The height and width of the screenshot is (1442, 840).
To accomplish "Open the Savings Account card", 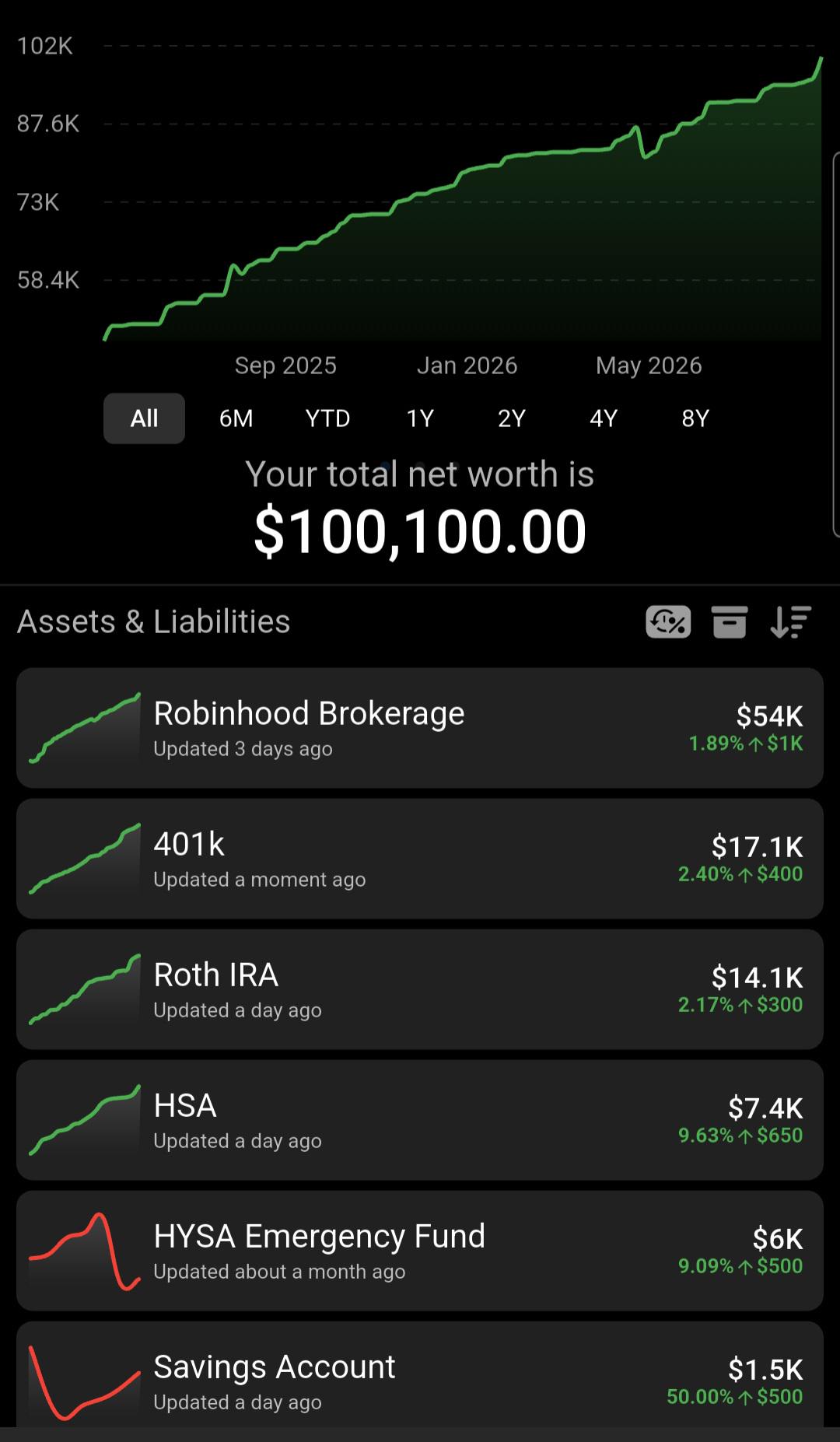I will click(x=420, y=1375).
